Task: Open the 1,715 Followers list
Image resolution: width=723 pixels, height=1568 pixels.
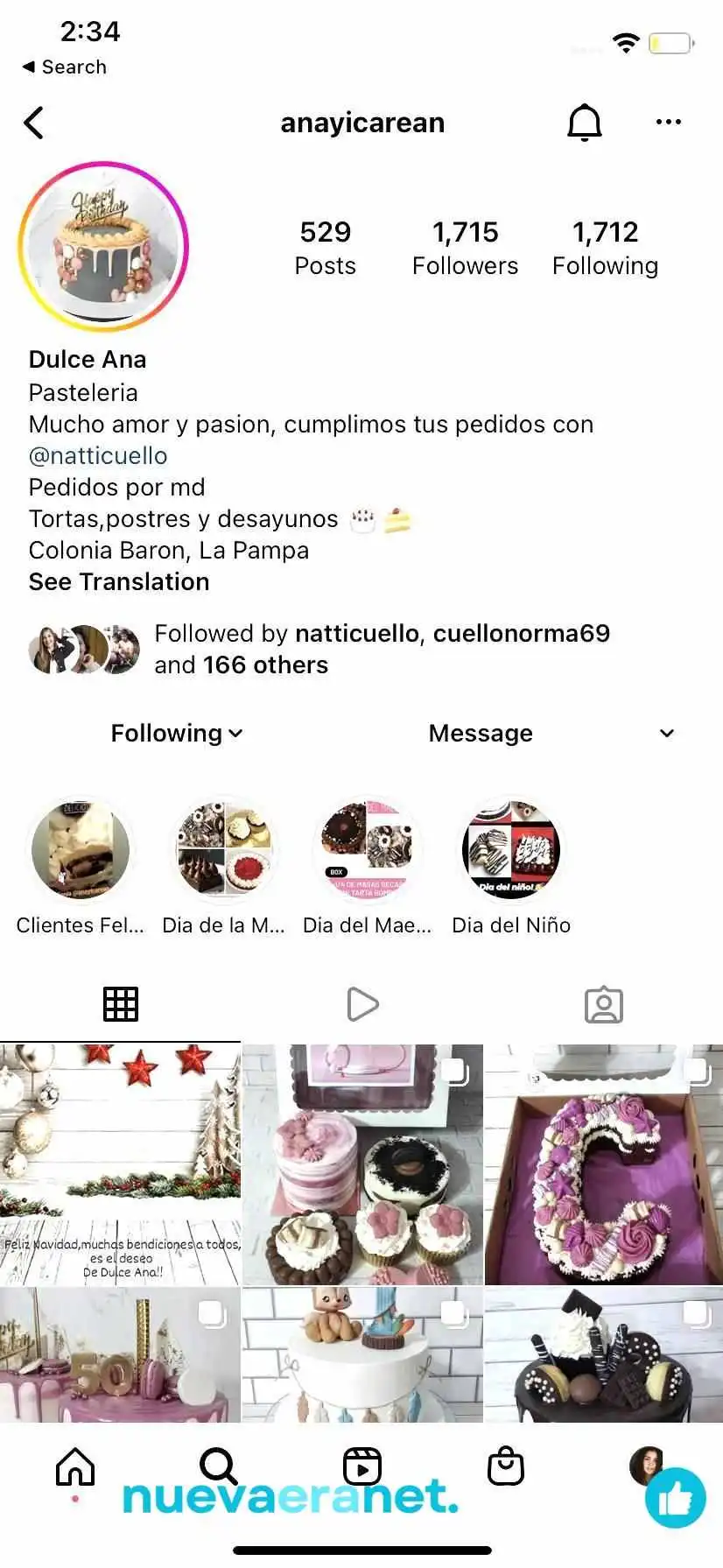Action: [465, 248]
